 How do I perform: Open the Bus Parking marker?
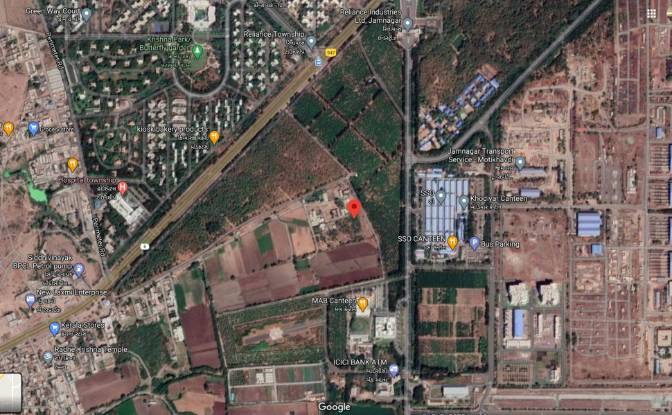(475, 242)
